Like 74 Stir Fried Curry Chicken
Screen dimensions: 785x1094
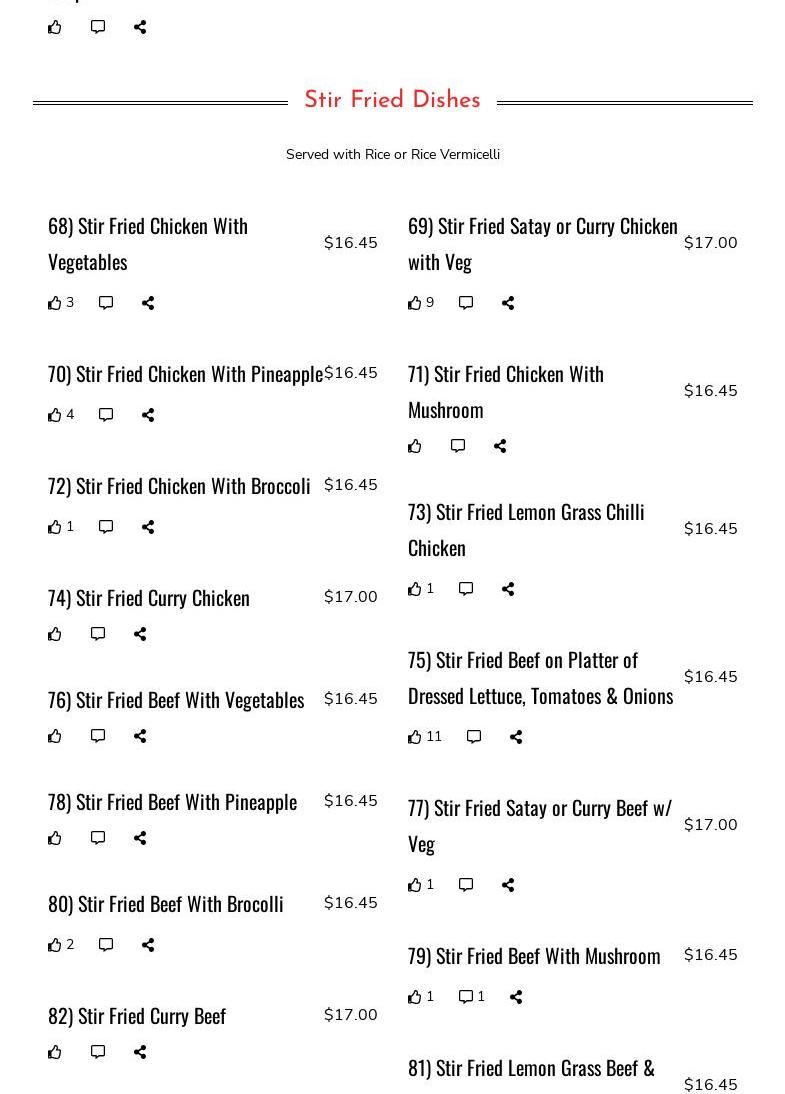[x=55, y=634]
